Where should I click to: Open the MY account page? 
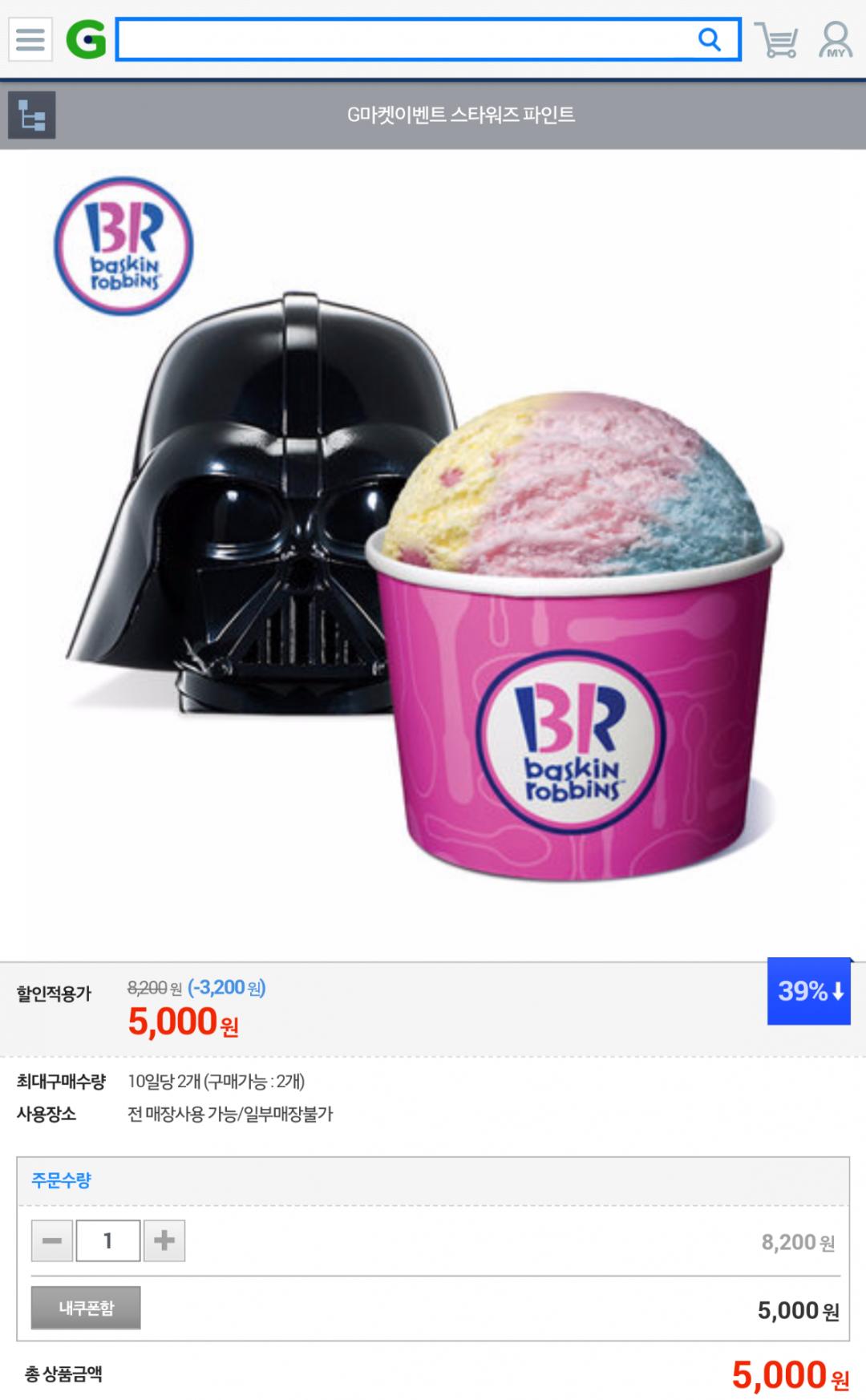pos(835,39)
